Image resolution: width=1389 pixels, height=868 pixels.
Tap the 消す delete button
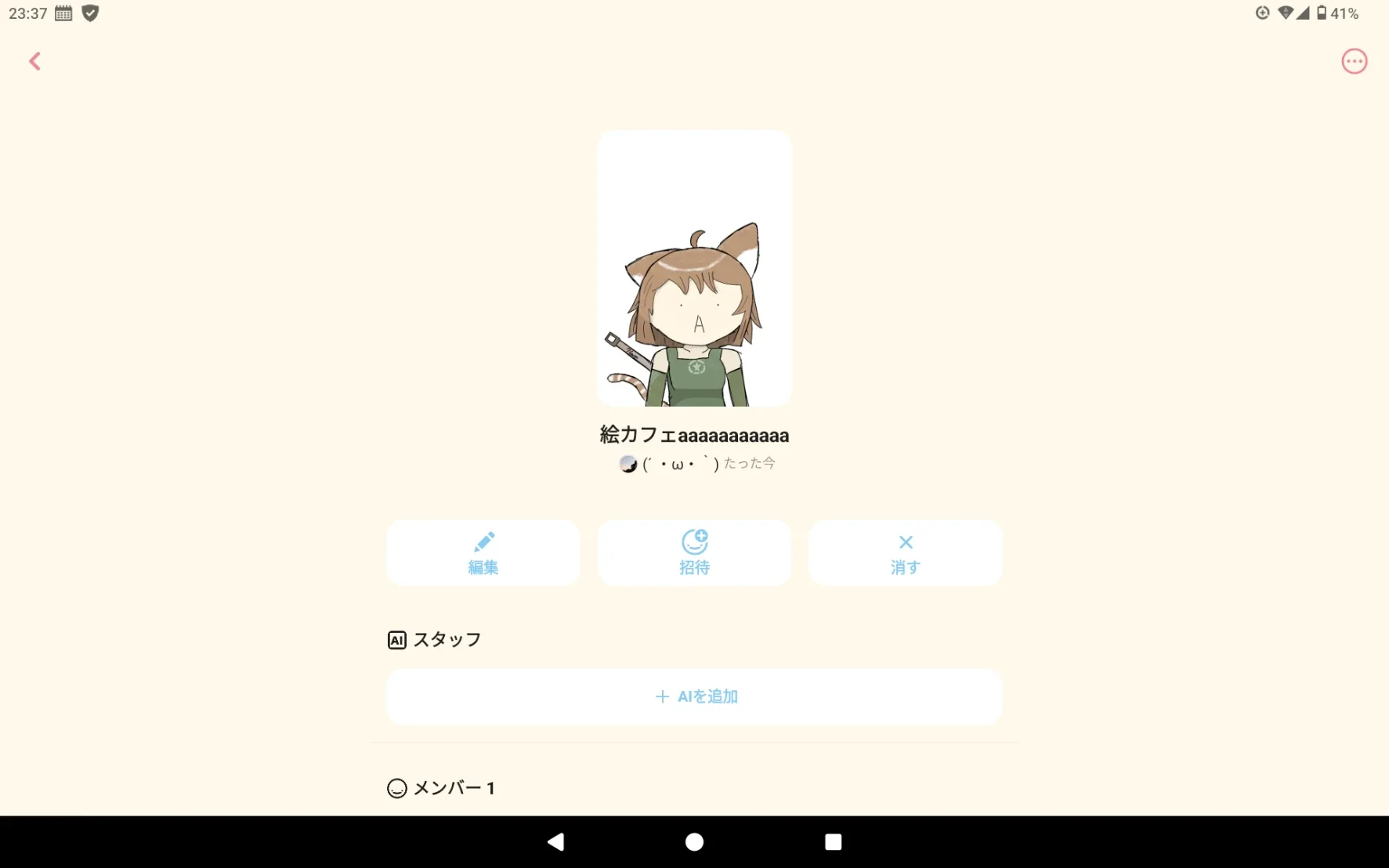905,553
